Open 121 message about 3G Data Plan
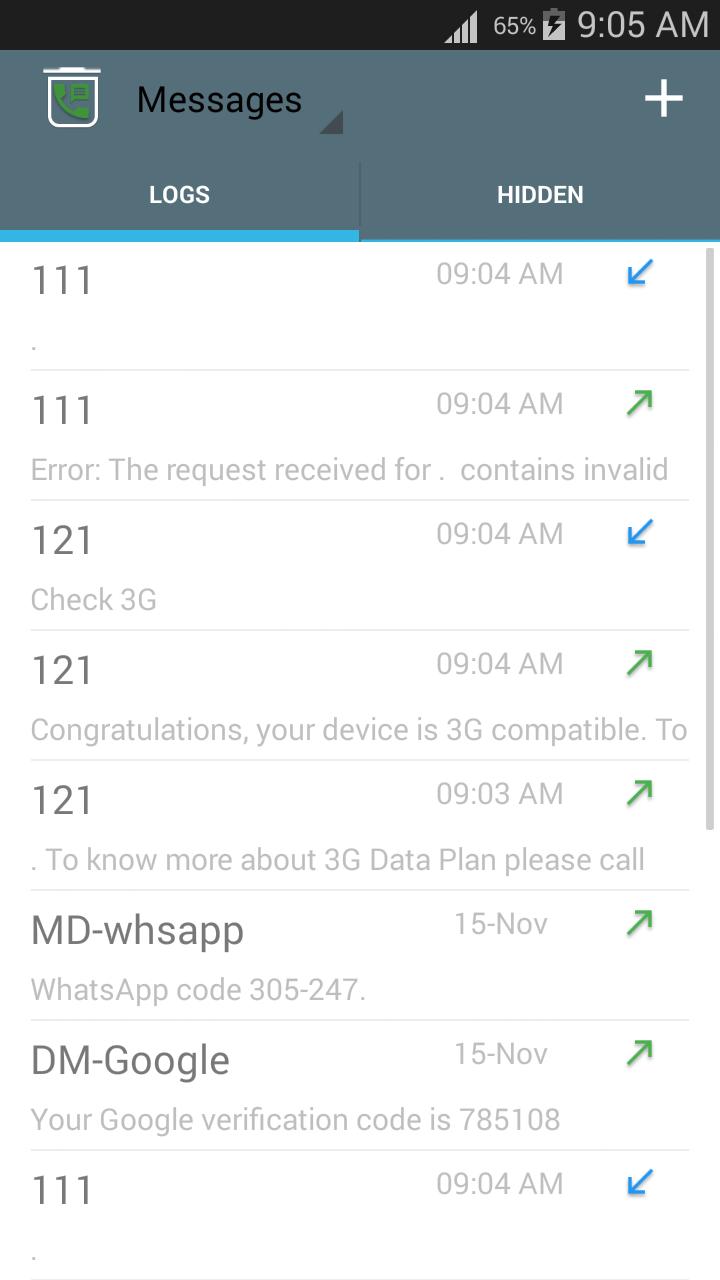Viewport: 720px width, 1280px height. (x=359, y=826)
